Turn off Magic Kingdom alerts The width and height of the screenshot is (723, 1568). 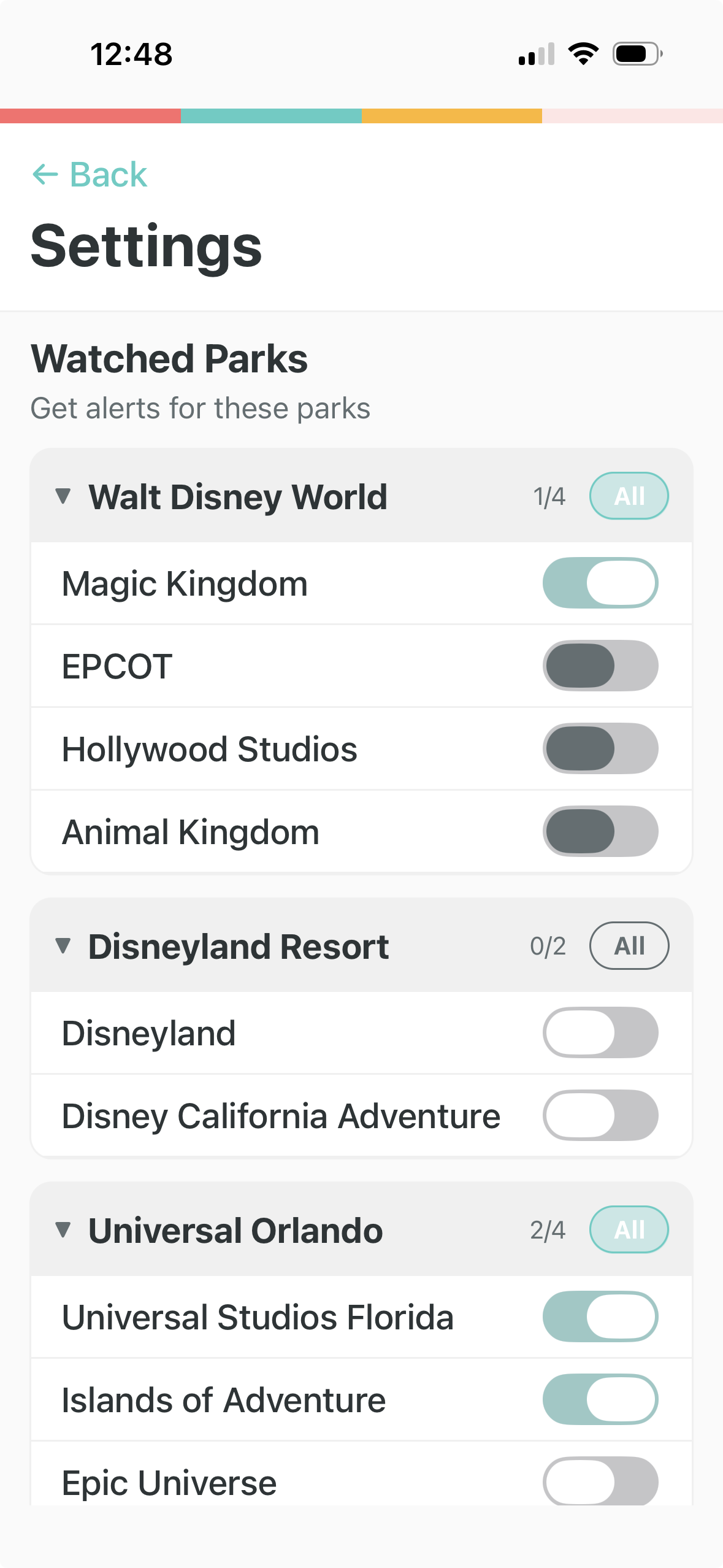[600, 583]
